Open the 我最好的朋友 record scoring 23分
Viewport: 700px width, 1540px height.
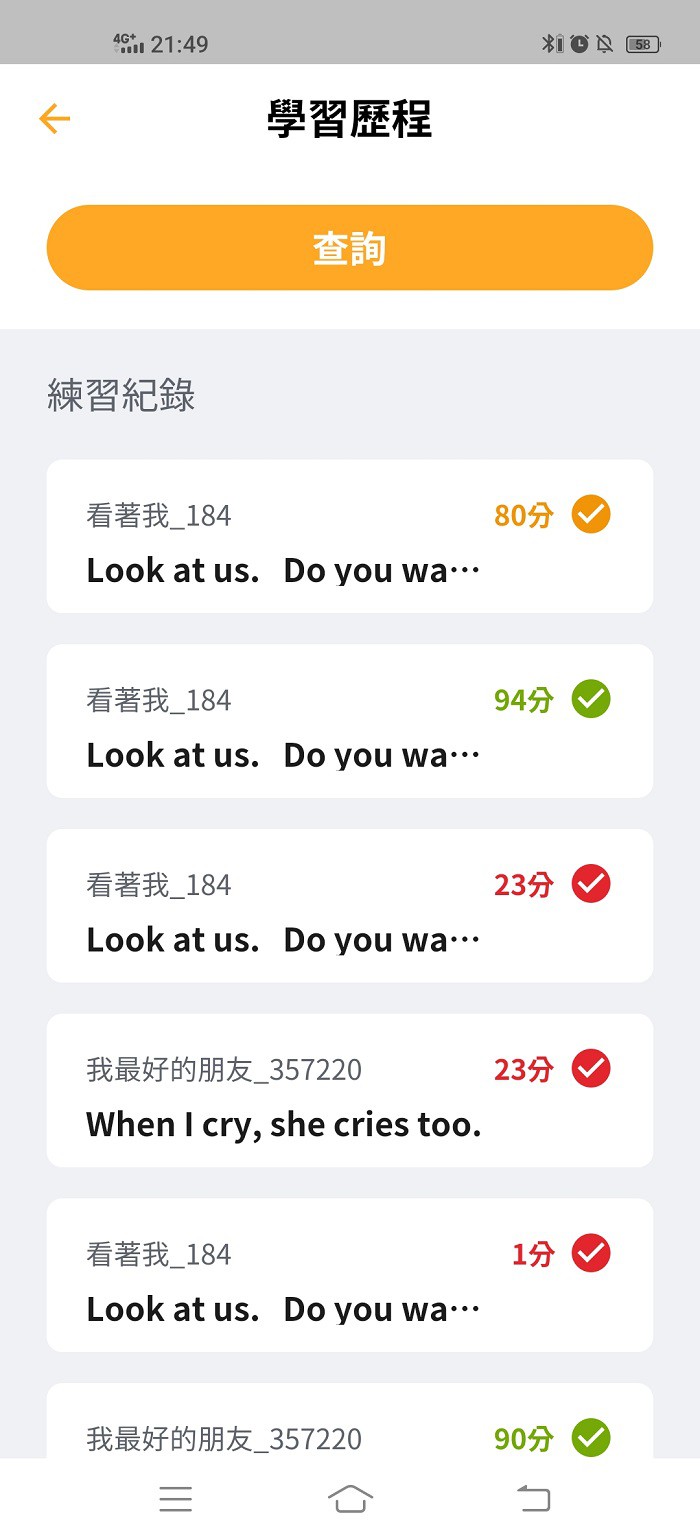(349, 1090)
